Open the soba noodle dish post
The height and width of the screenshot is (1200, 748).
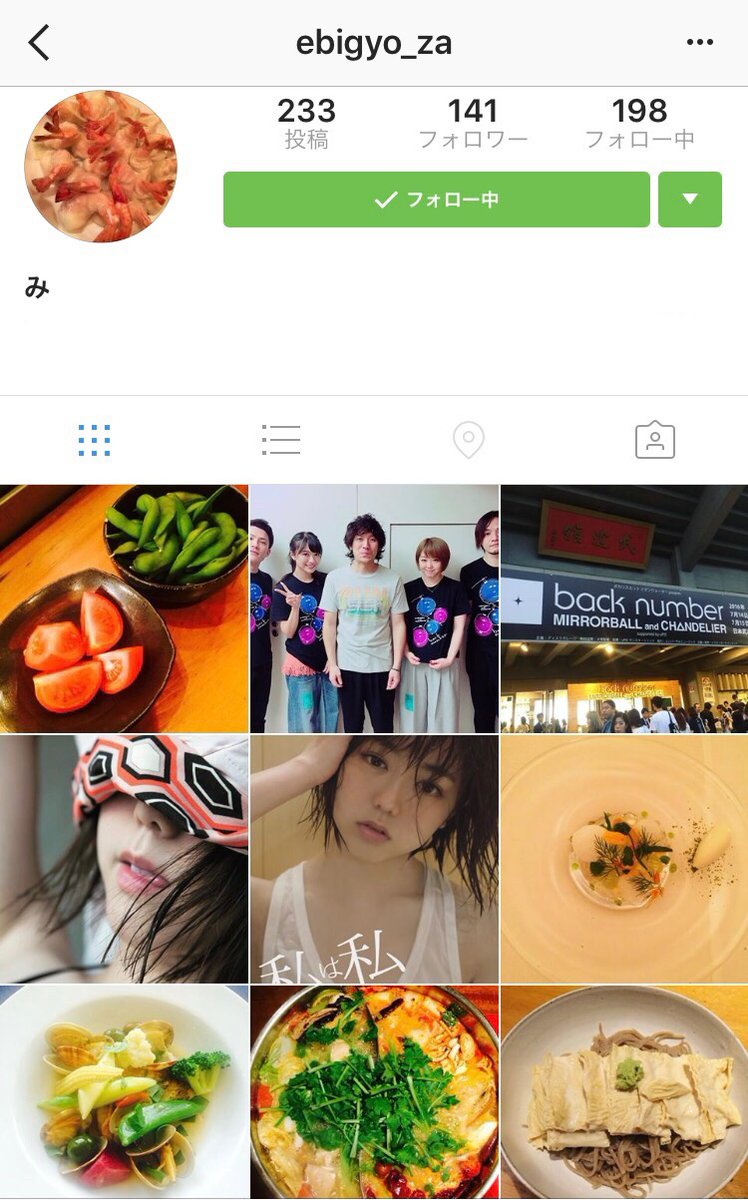624,1092
